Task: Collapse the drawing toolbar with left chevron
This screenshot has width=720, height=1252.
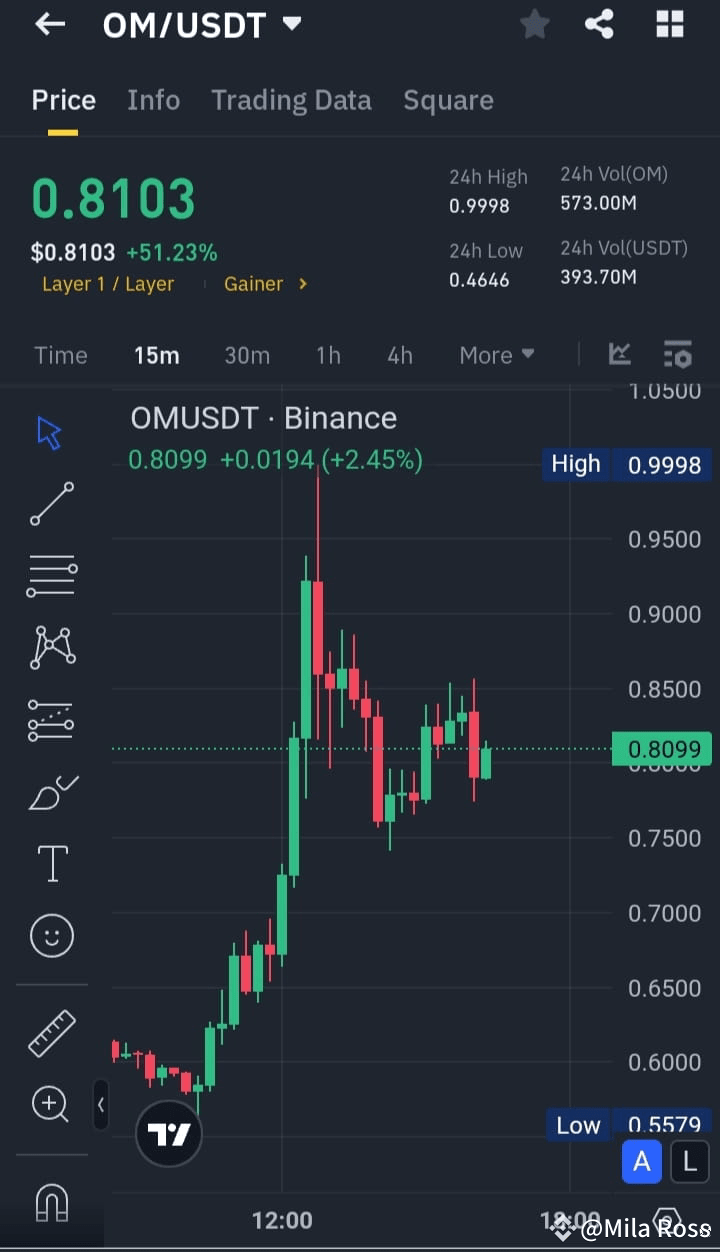Action: (101, 1106)
